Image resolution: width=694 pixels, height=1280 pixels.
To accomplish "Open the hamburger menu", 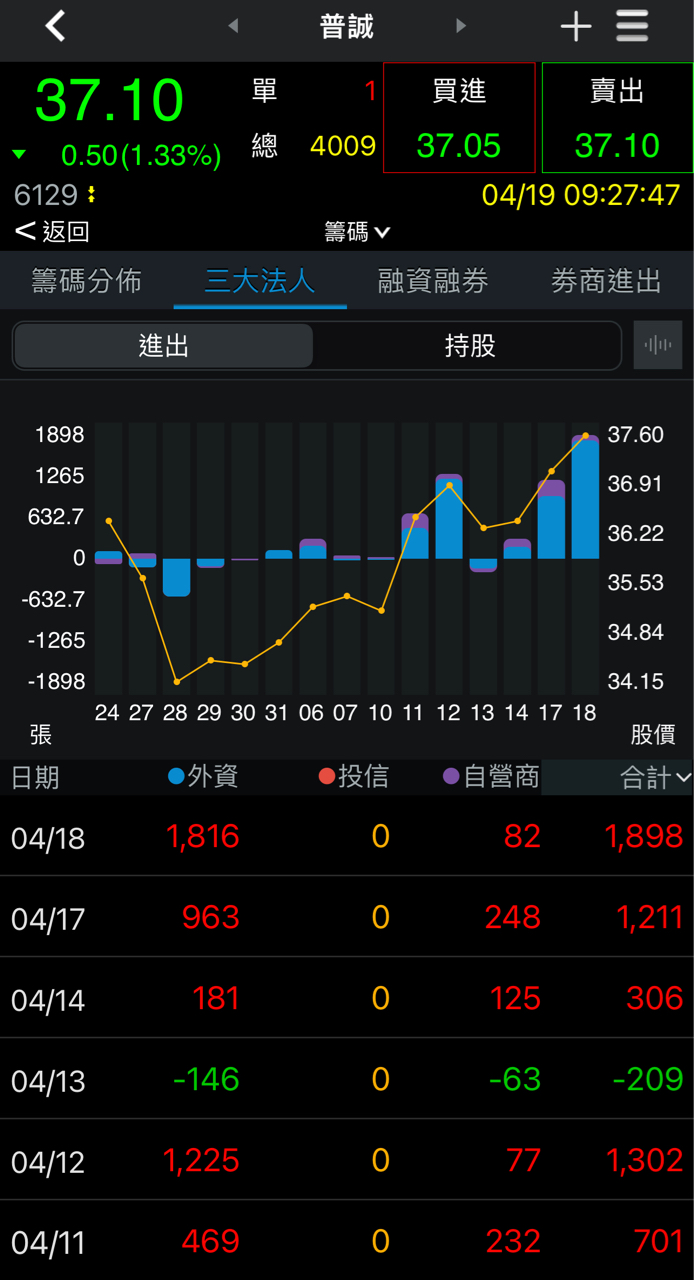I will (632, 27).
